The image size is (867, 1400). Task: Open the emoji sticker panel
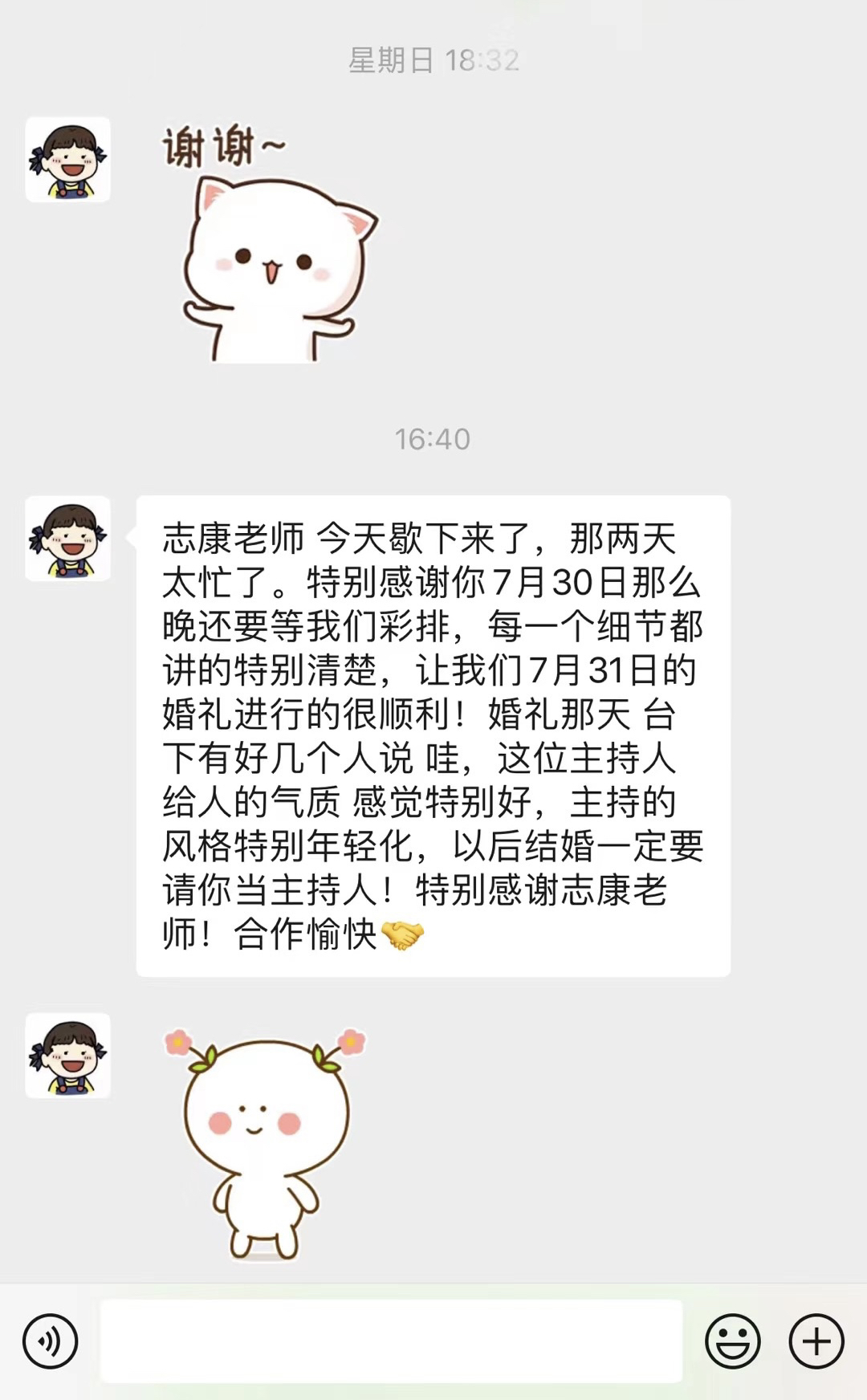733,1341
